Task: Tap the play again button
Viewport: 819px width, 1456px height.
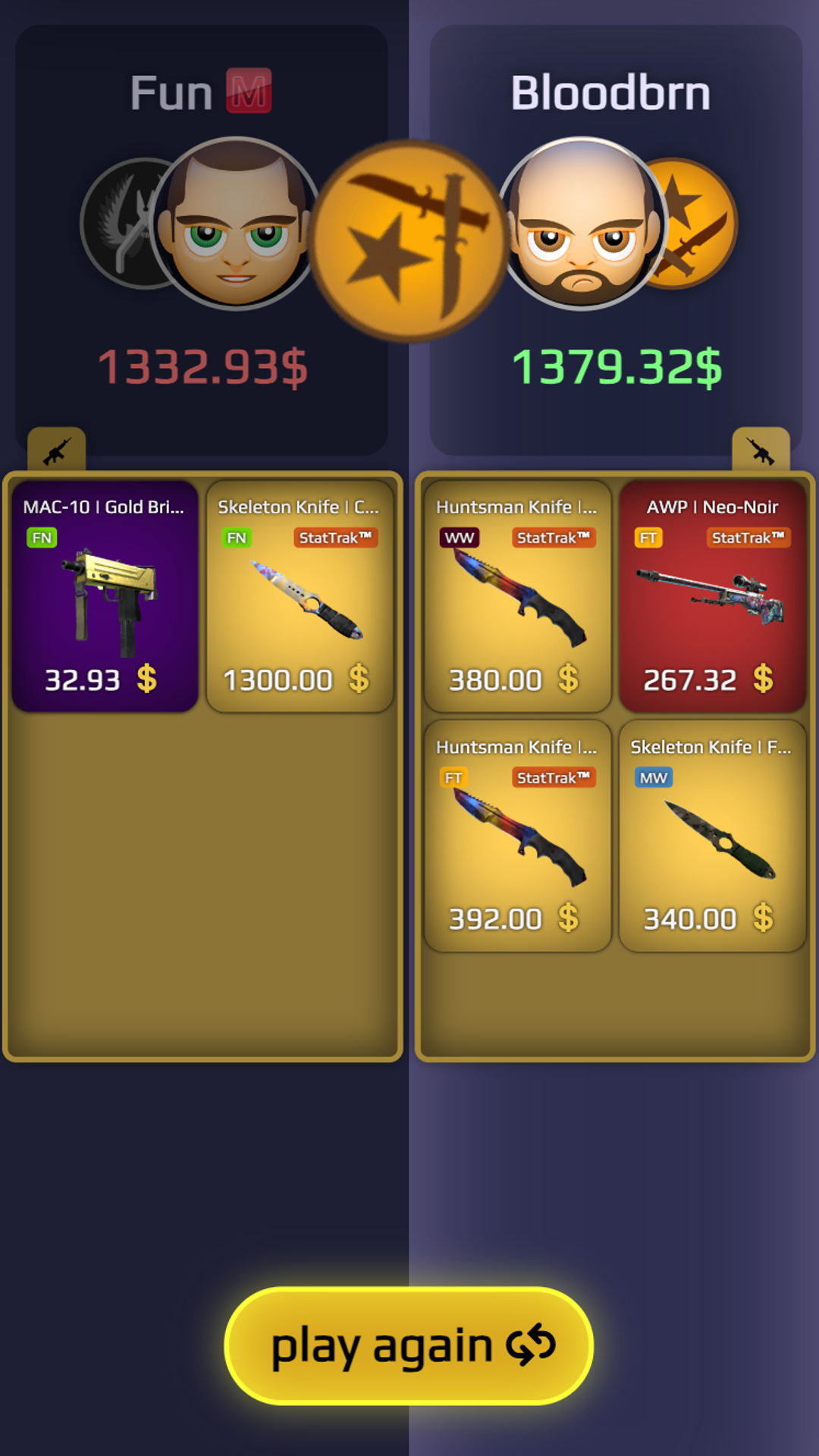Action: 409,1346
